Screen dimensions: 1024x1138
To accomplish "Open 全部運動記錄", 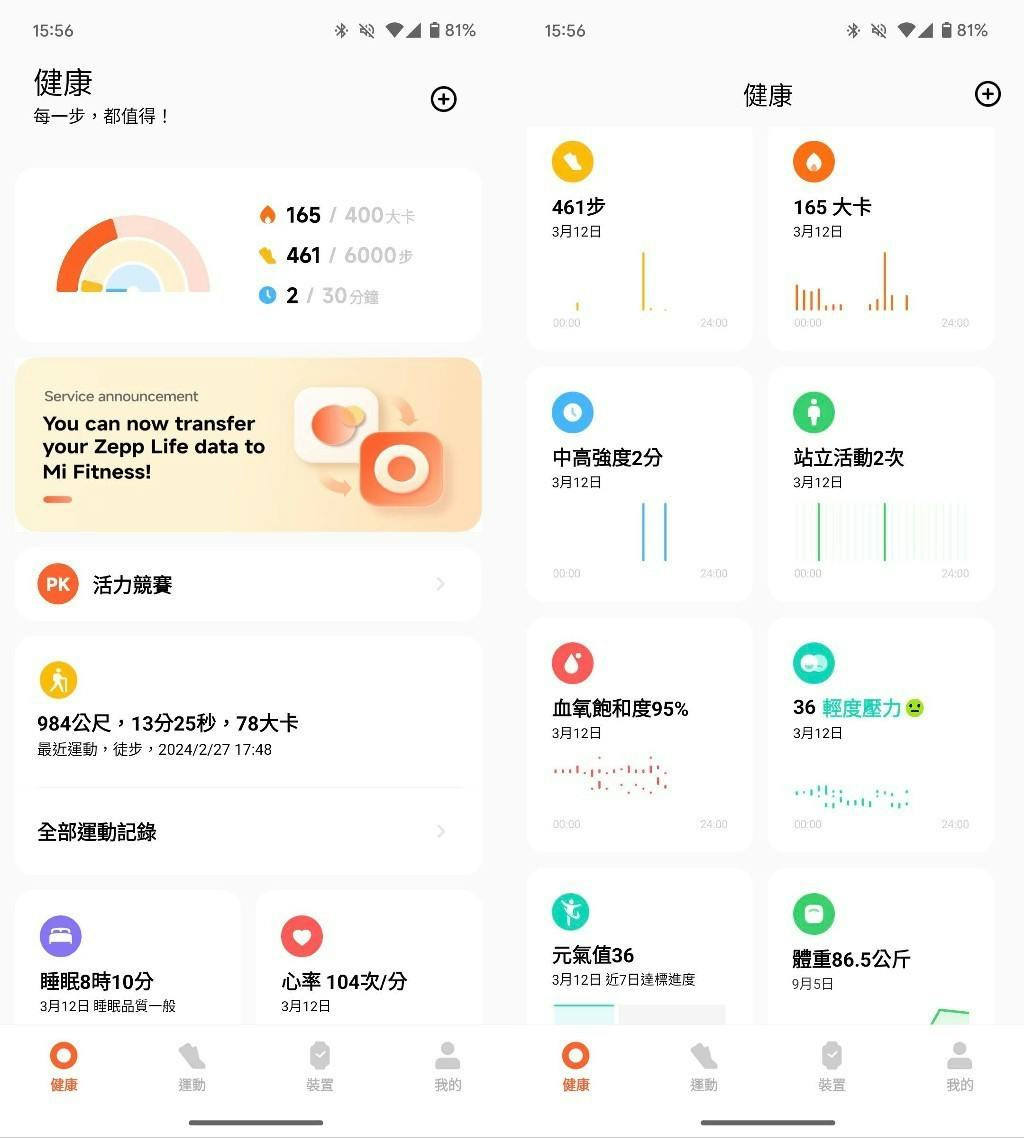I will (248, 832).
